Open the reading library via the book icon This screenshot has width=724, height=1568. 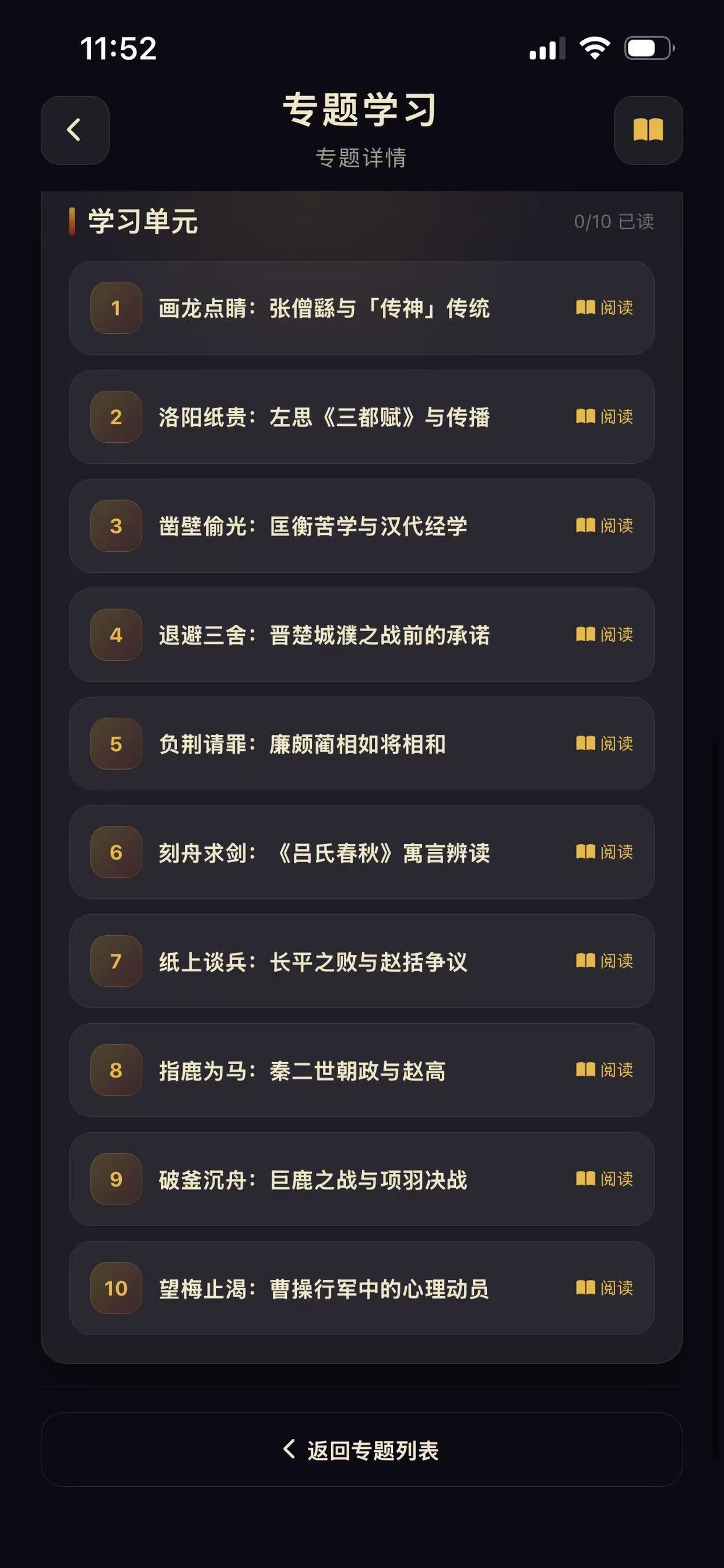pos(649,131)
